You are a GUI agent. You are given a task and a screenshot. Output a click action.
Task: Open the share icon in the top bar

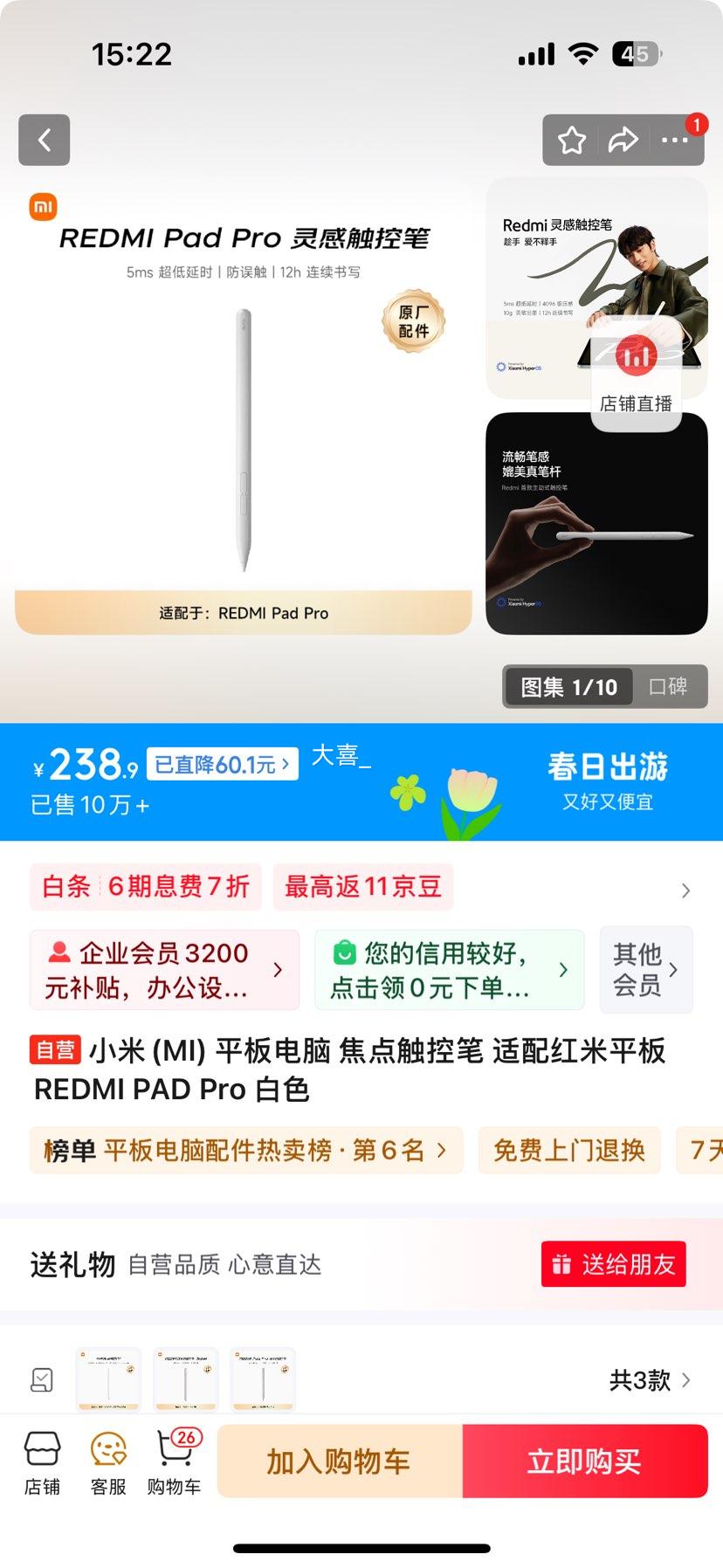click(623, 139)
